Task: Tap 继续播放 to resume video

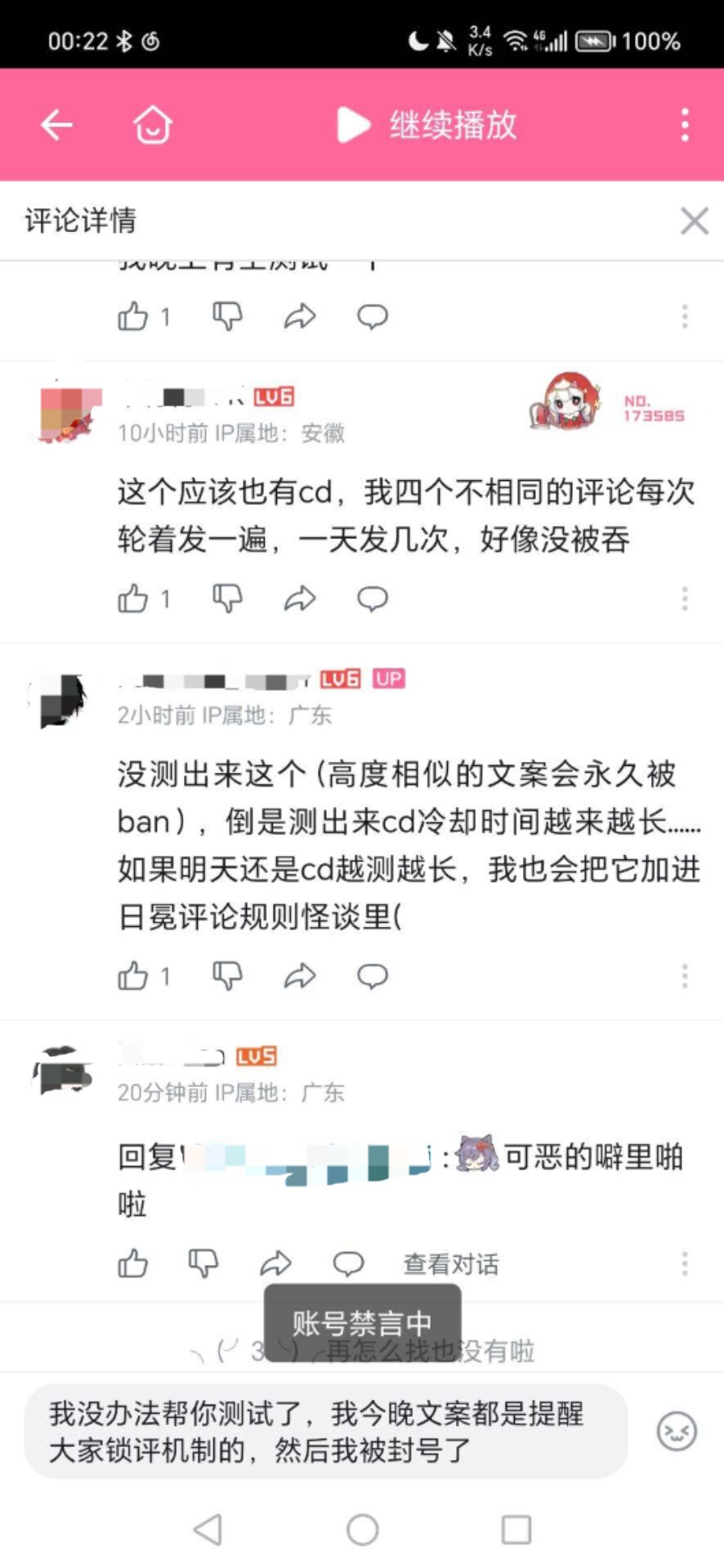Action: point(427,125)
